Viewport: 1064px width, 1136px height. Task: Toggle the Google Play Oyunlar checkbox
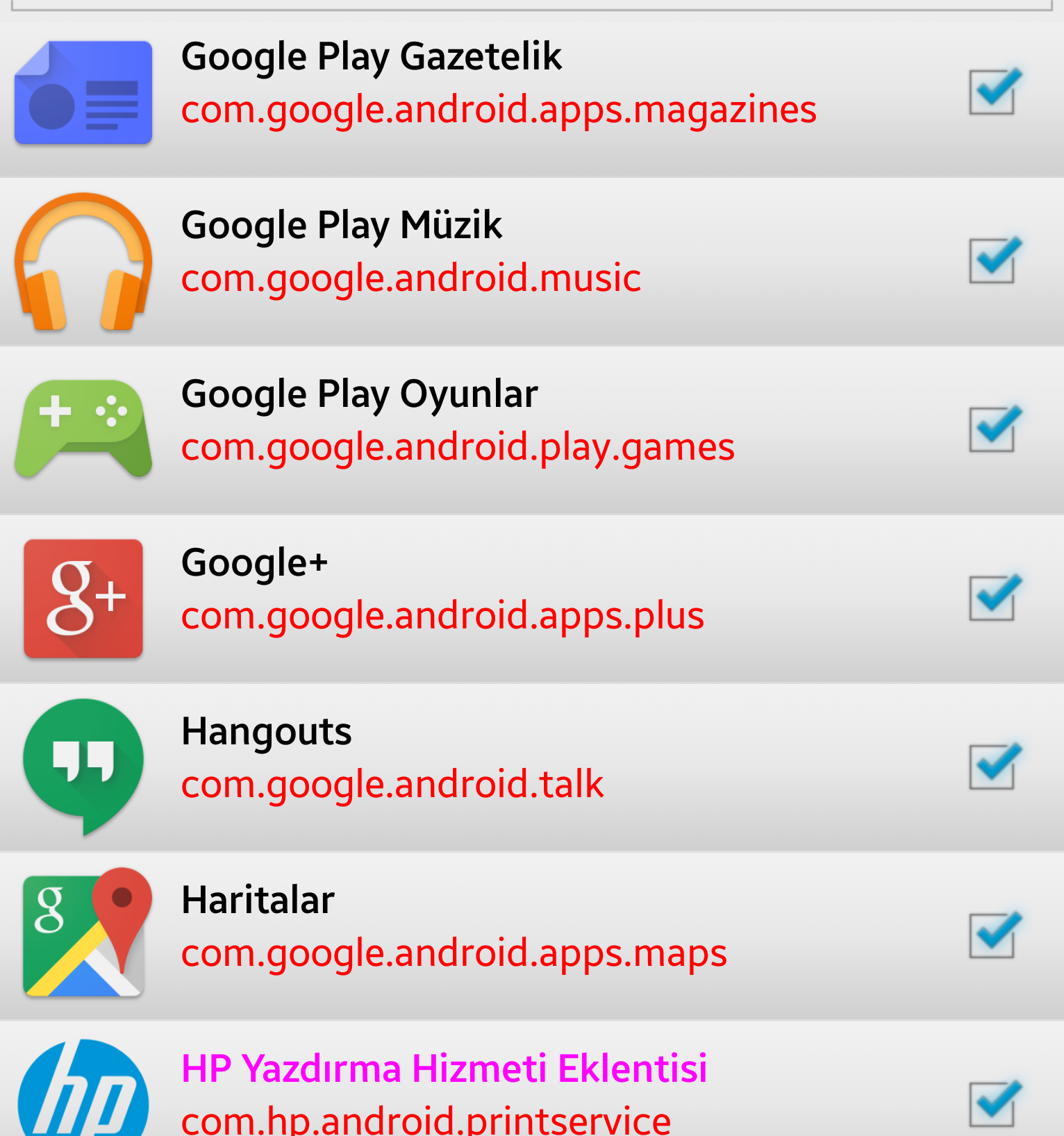[x=995, y=429]
